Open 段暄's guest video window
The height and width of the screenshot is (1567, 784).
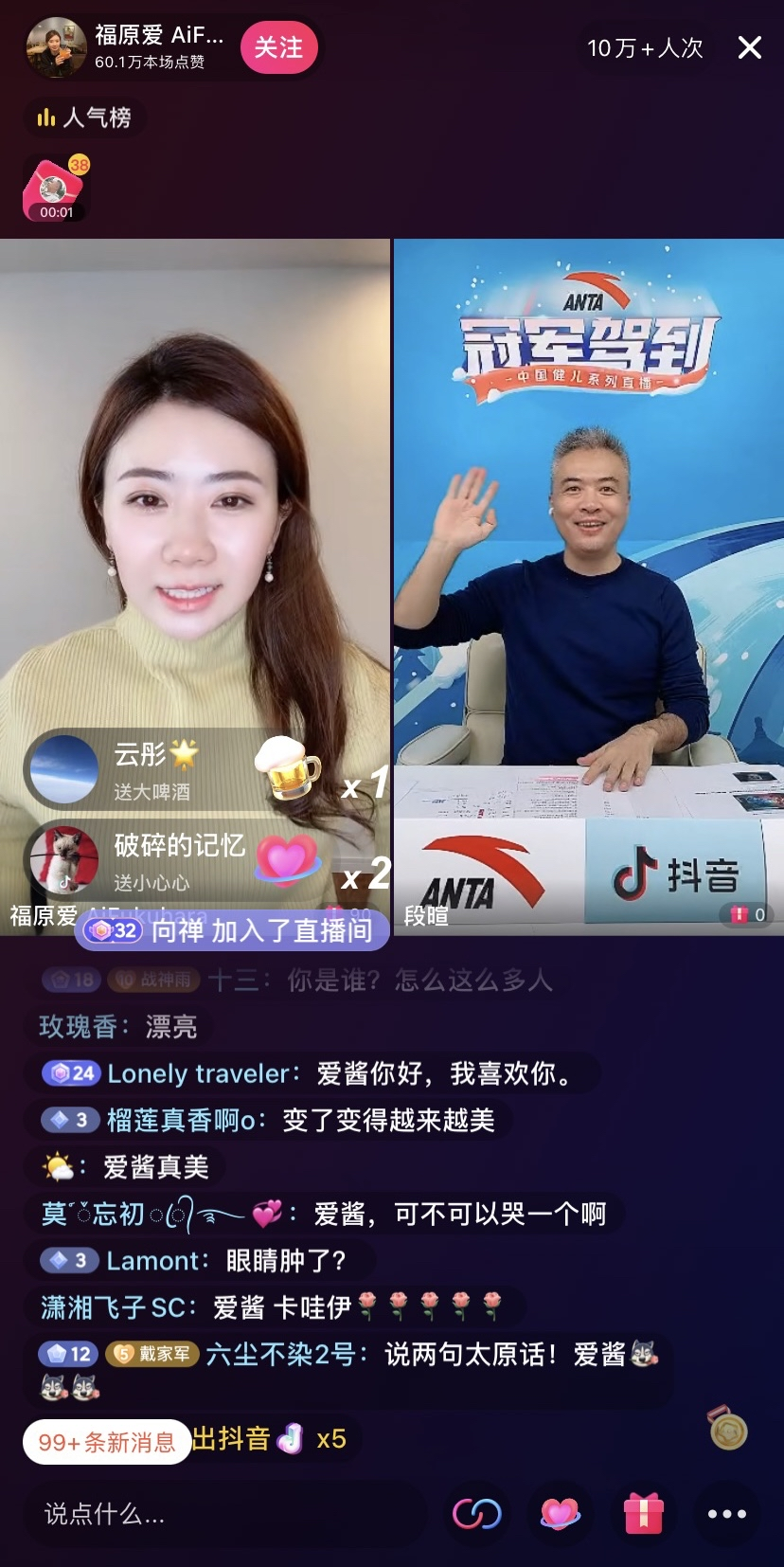point(588,587)
